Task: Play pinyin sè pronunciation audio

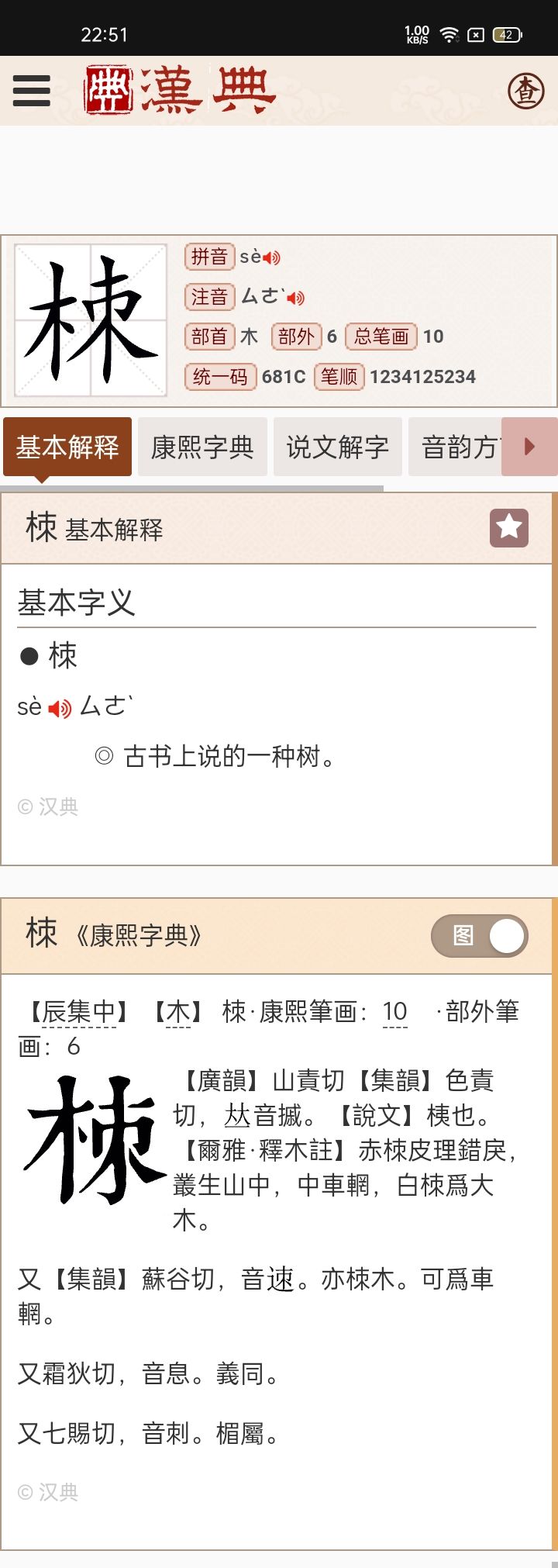Action: point(270,257)
